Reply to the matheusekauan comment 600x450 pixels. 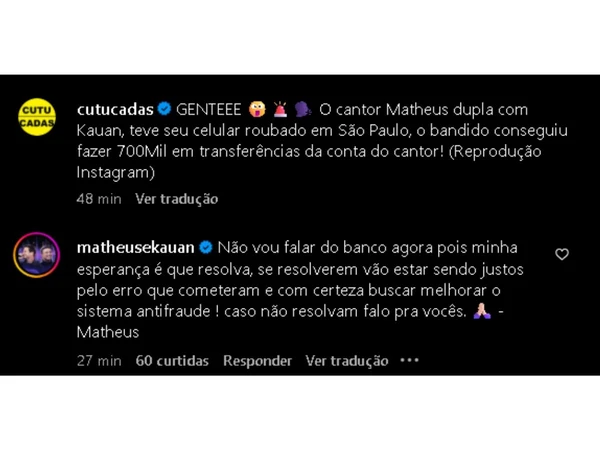click(x=257, y=361)
